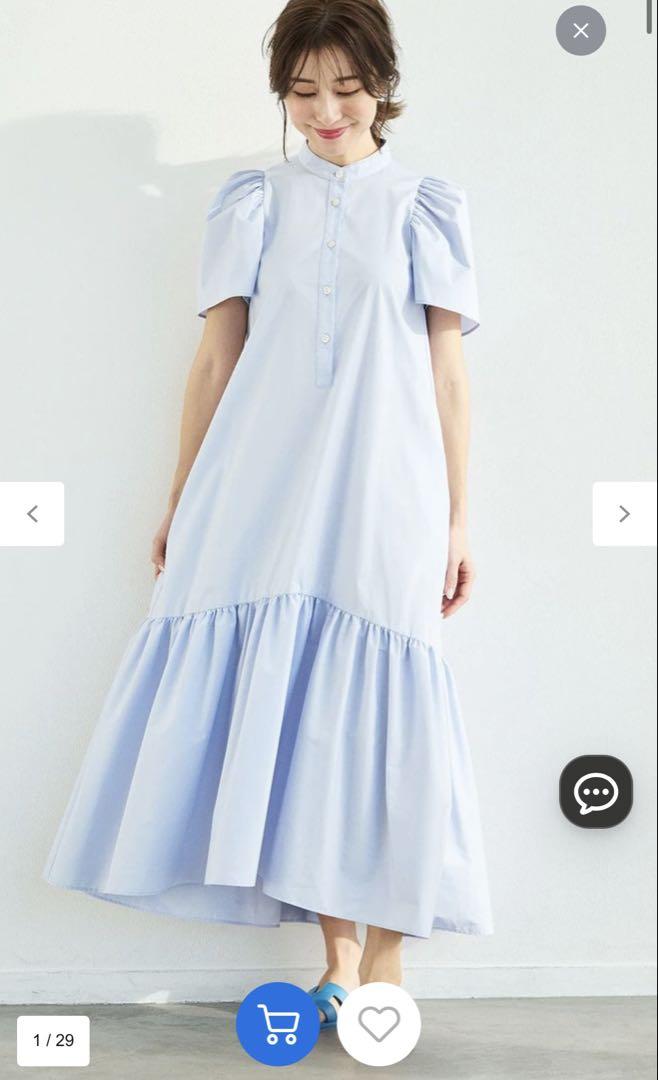Image resolution: width=658 pixels, height=1080 pixels.
Task: Add the dress to favorites
Action: pyautogui.click(x=379, y=1024)
